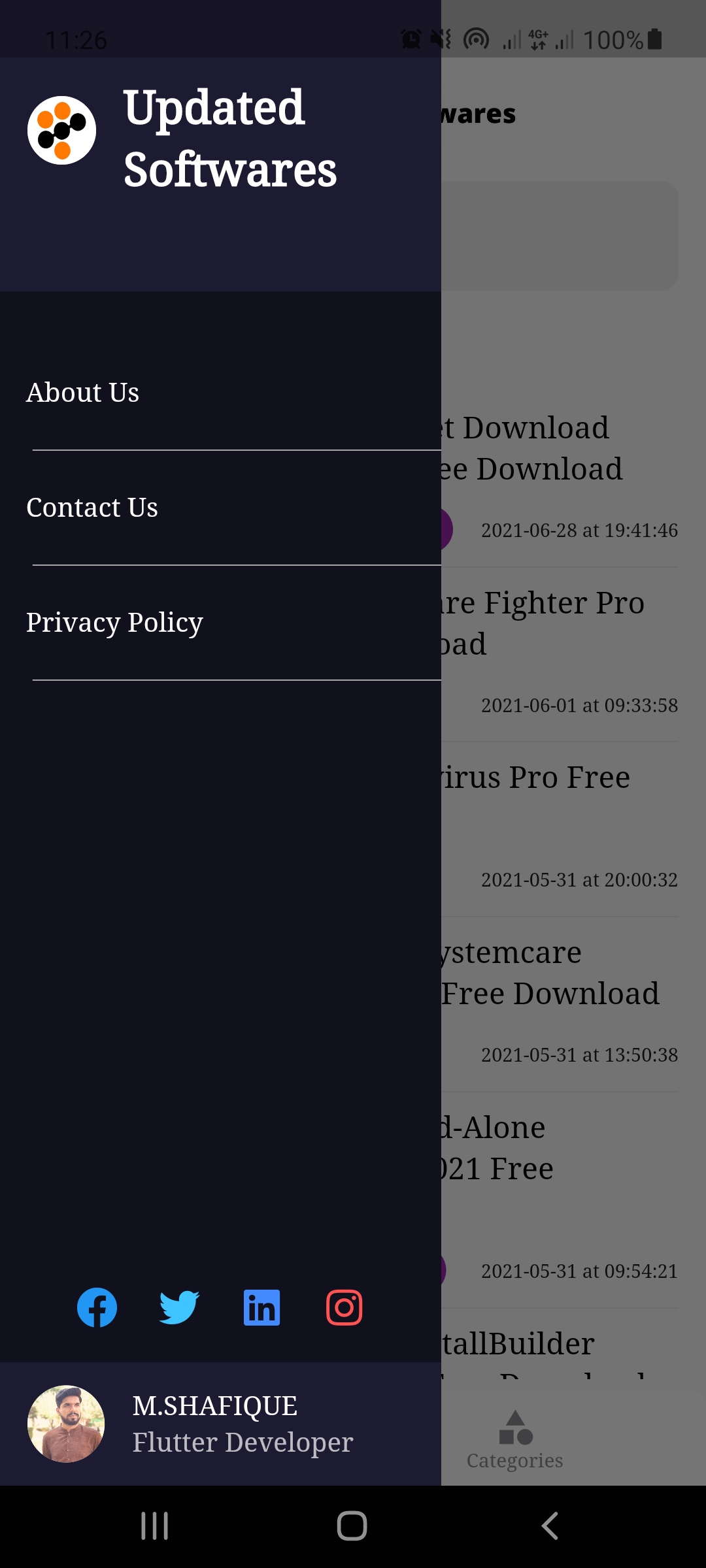The image size is (706, 1568).
Task: Open Facebook social media page
Action: pos(97,1307)
